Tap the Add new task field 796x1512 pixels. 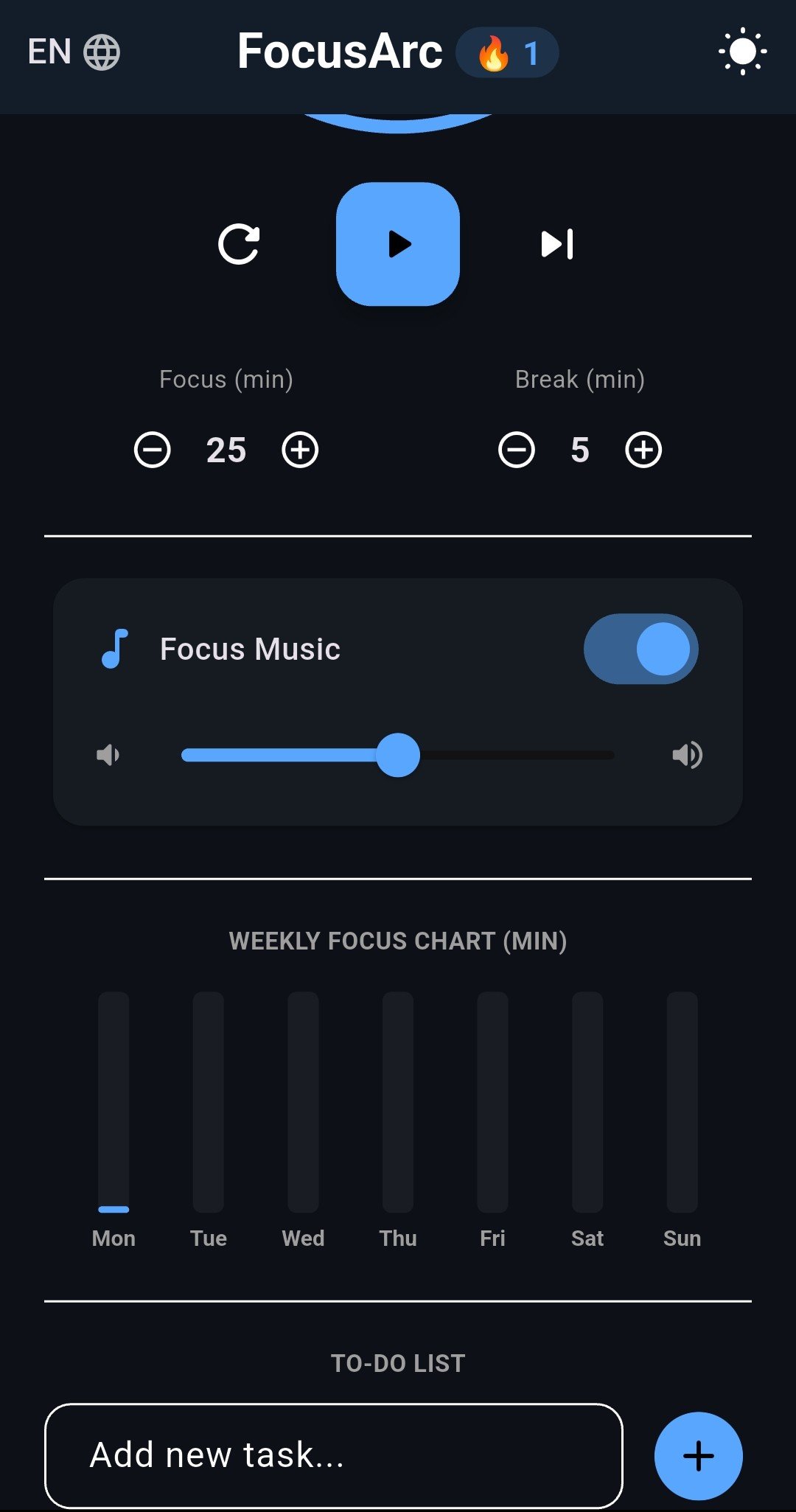tap(334, 1456)
